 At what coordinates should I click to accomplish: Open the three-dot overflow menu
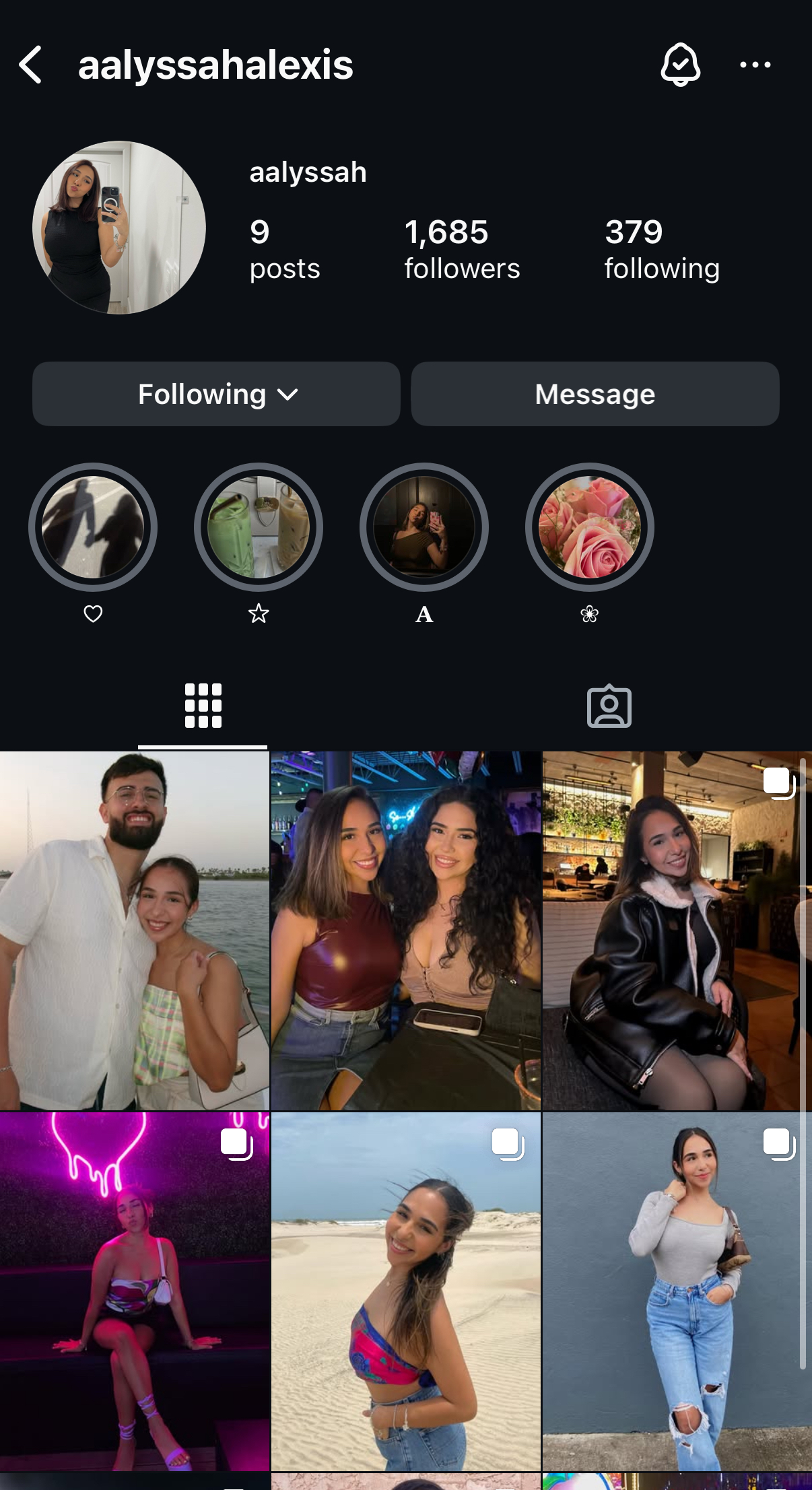tap(755, 65)
